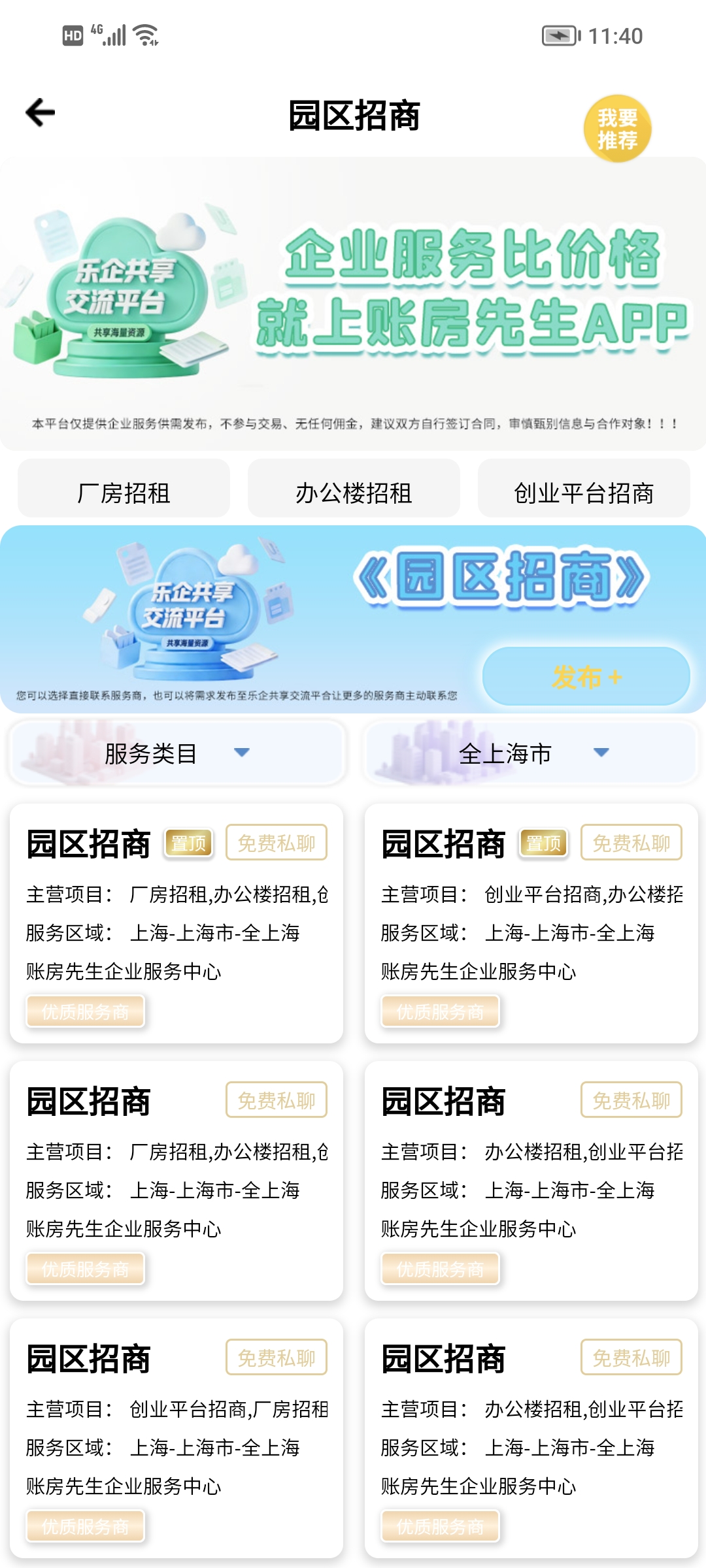Tap the 置顶 badge on second listing card
Viewport: 706px width, 1568px height.
coord(544,843)
